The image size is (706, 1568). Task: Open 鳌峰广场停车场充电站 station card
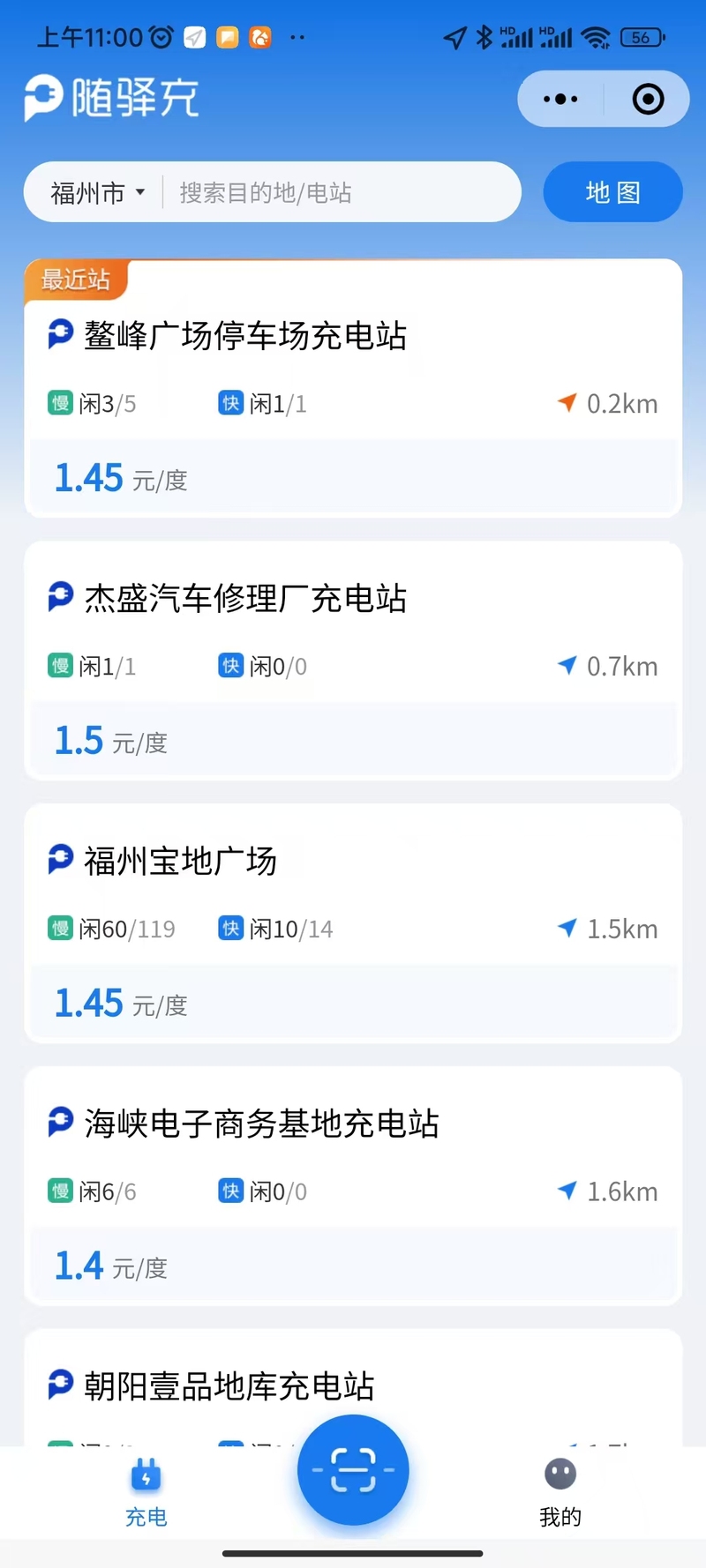tap(353, 388)
